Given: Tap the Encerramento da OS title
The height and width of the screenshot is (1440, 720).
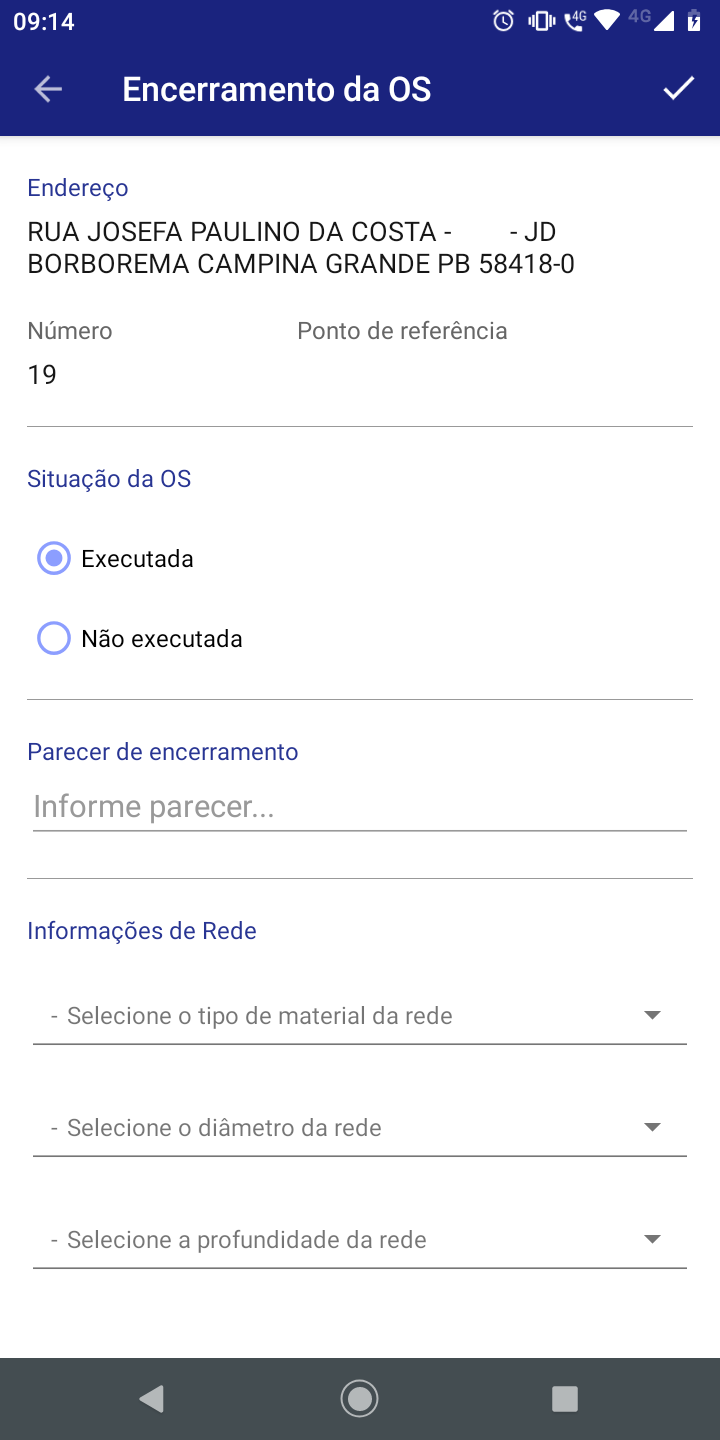Looking at the screenshot, I should pos(276,88).
